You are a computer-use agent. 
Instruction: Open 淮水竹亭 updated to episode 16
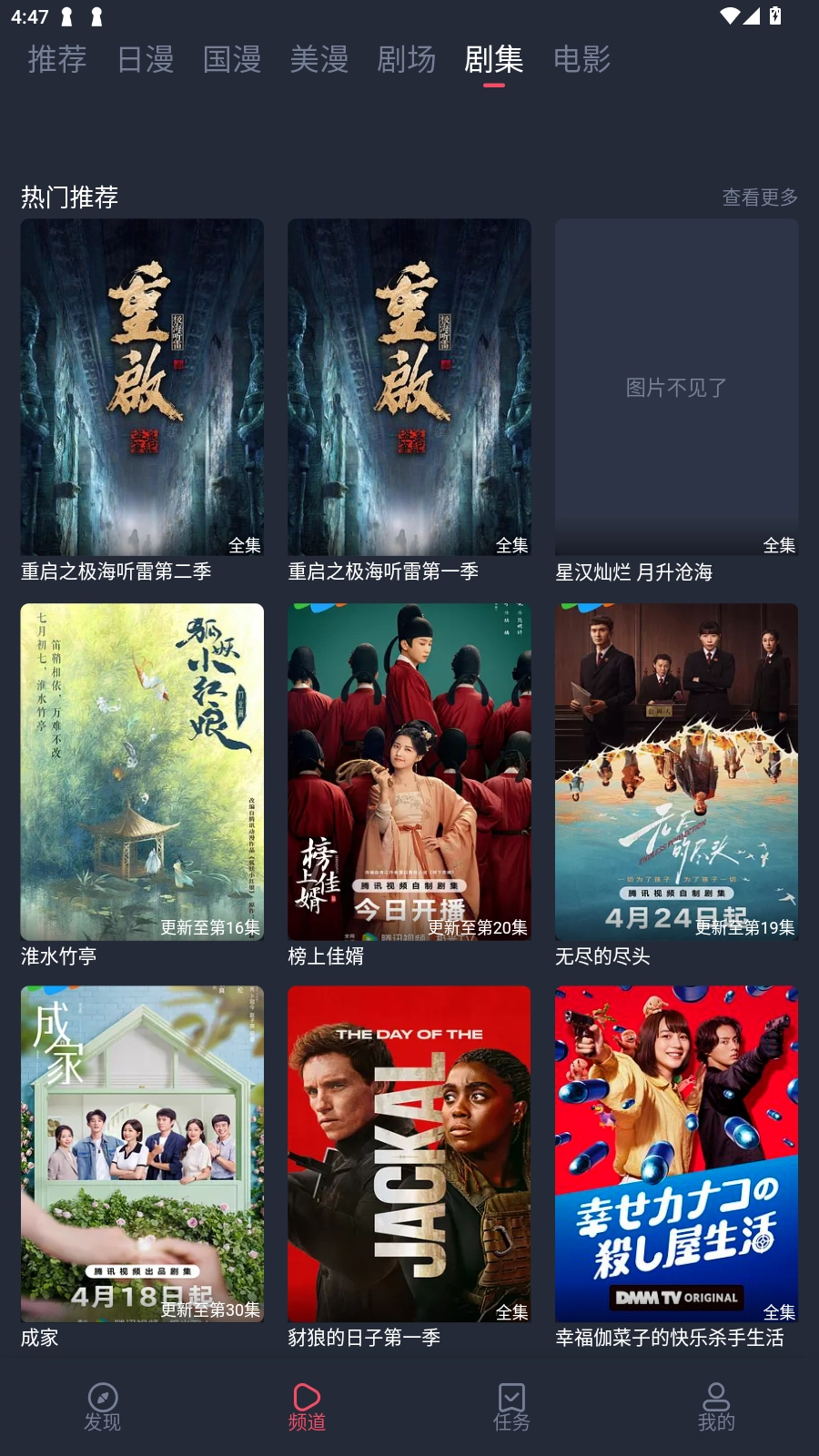click(142, 772)
